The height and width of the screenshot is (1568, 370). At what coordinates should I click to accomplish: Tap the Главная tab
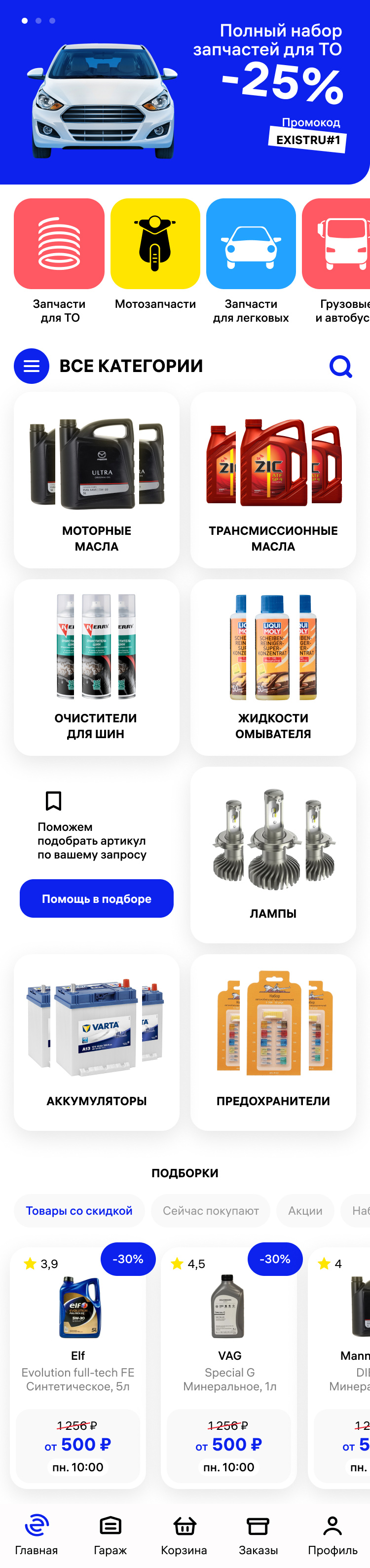pyautogui.click(x=37, y=1534)
